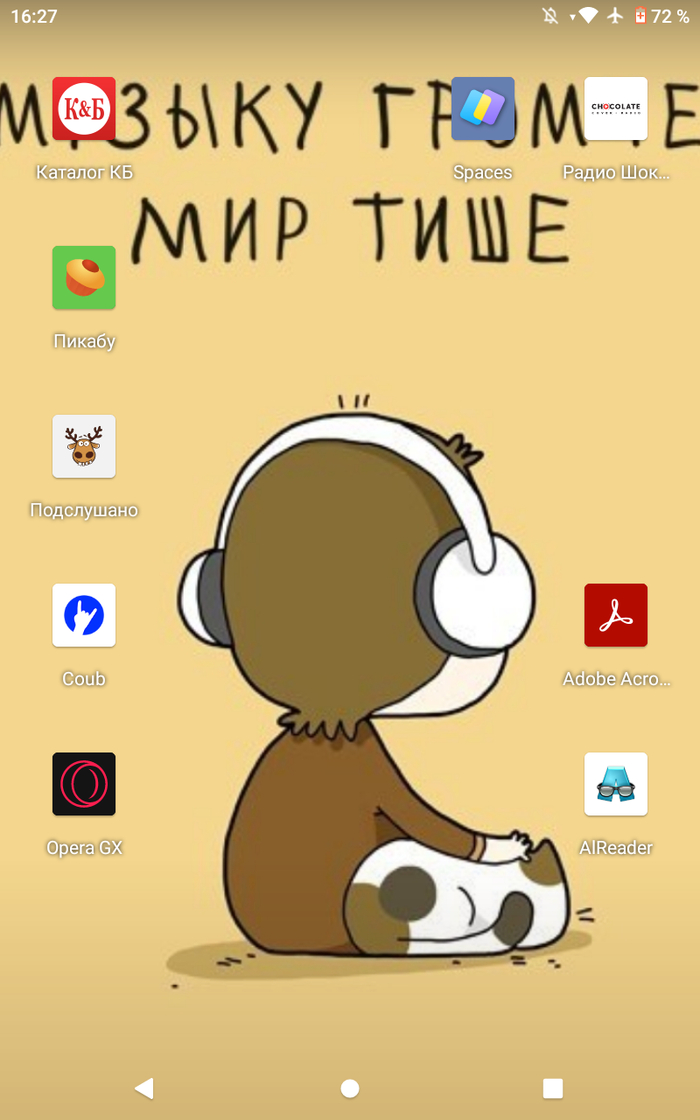Open the Каталог КБ app

point(84,109)
